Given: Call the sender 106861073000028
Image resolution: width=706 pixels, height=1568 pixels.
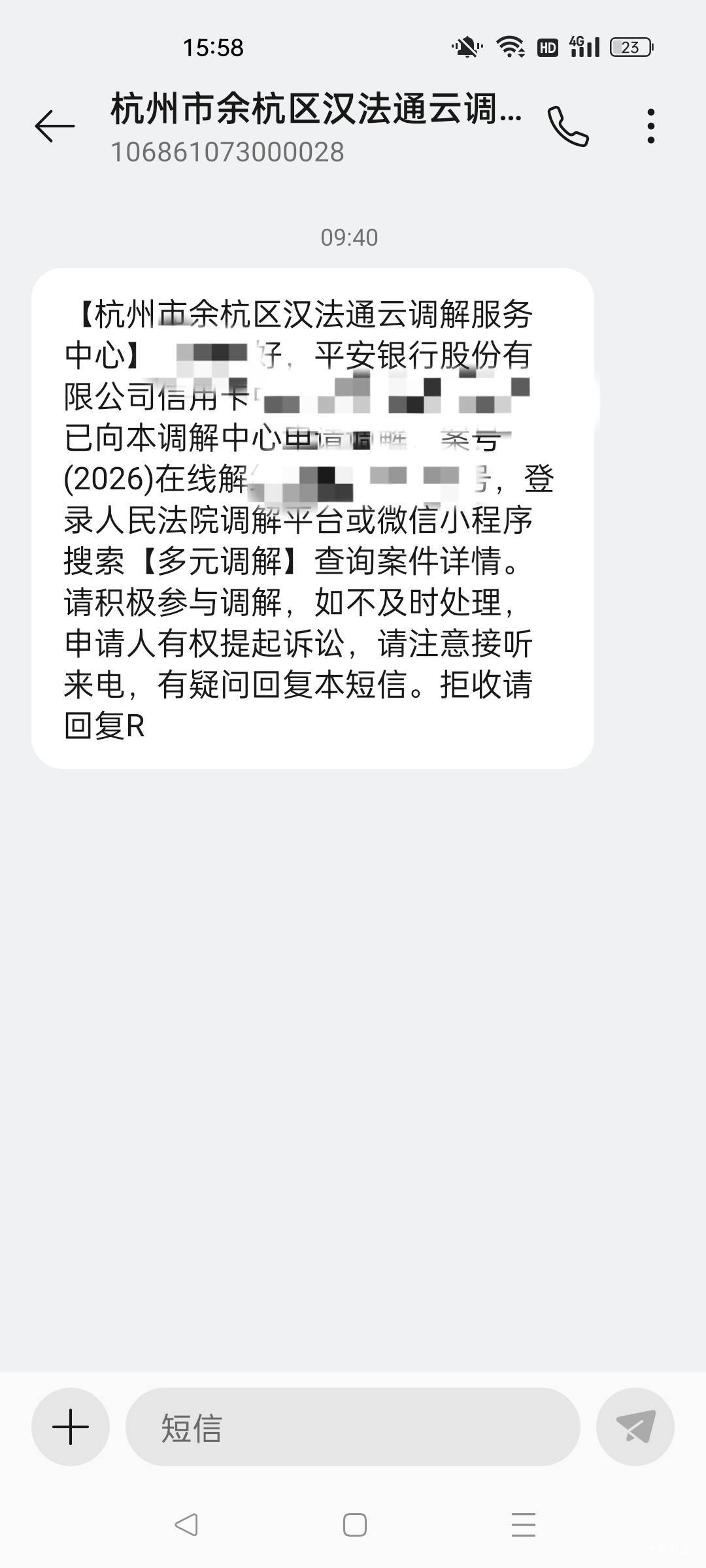Looking at the screenshot, I should coord(567,126).
